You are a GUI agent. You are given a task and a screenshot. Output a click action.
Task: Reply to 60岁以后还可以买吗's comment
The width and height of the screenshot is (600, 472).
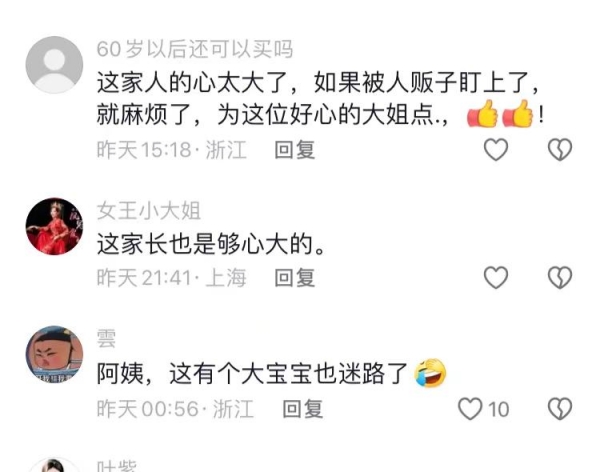[x=296, y=150]
